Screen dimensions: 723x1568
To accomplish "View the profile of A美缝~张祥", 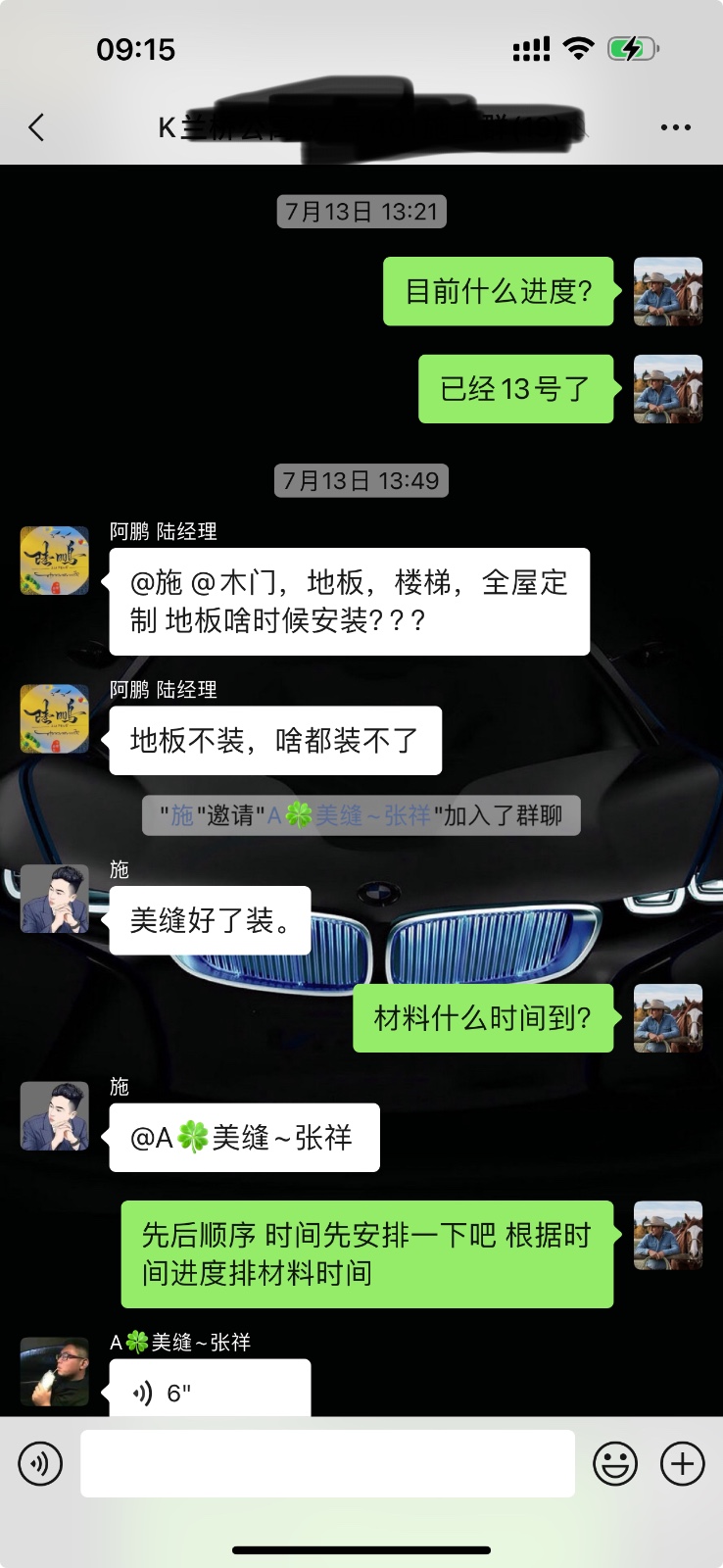I will click(x=55, y=1371).
